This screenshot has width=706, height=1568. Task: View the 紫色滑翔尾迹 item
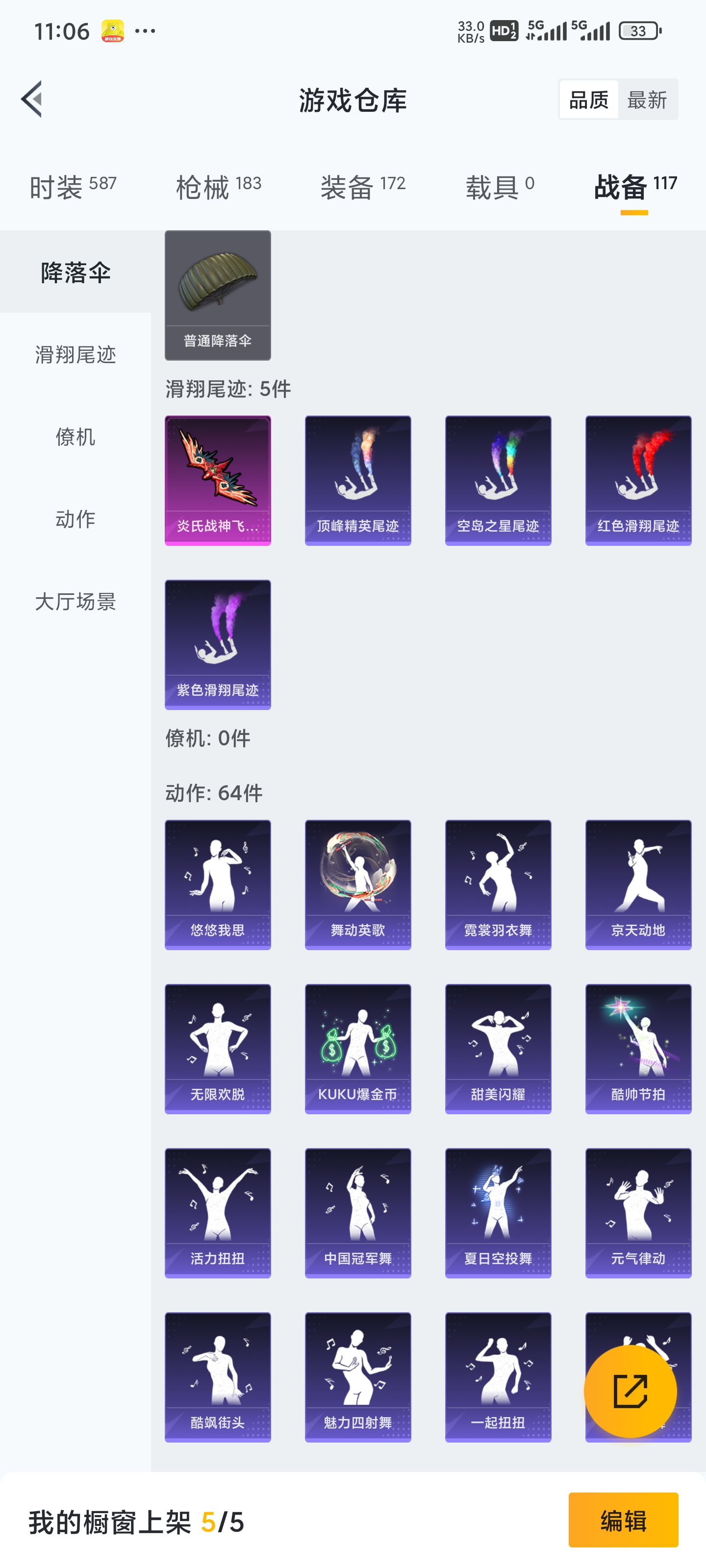pyautogui.click(x=218, y=644)
